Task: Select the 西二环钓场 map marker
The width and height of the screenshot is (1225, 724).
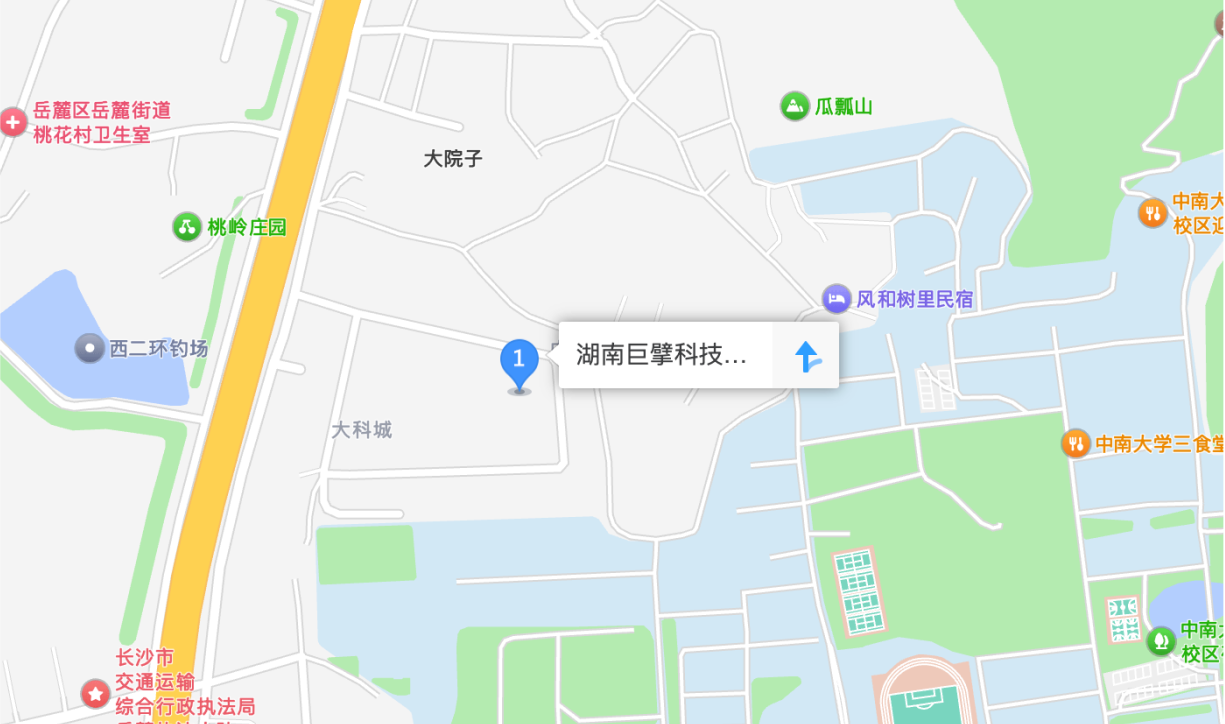Action: (x=90, y=349)
